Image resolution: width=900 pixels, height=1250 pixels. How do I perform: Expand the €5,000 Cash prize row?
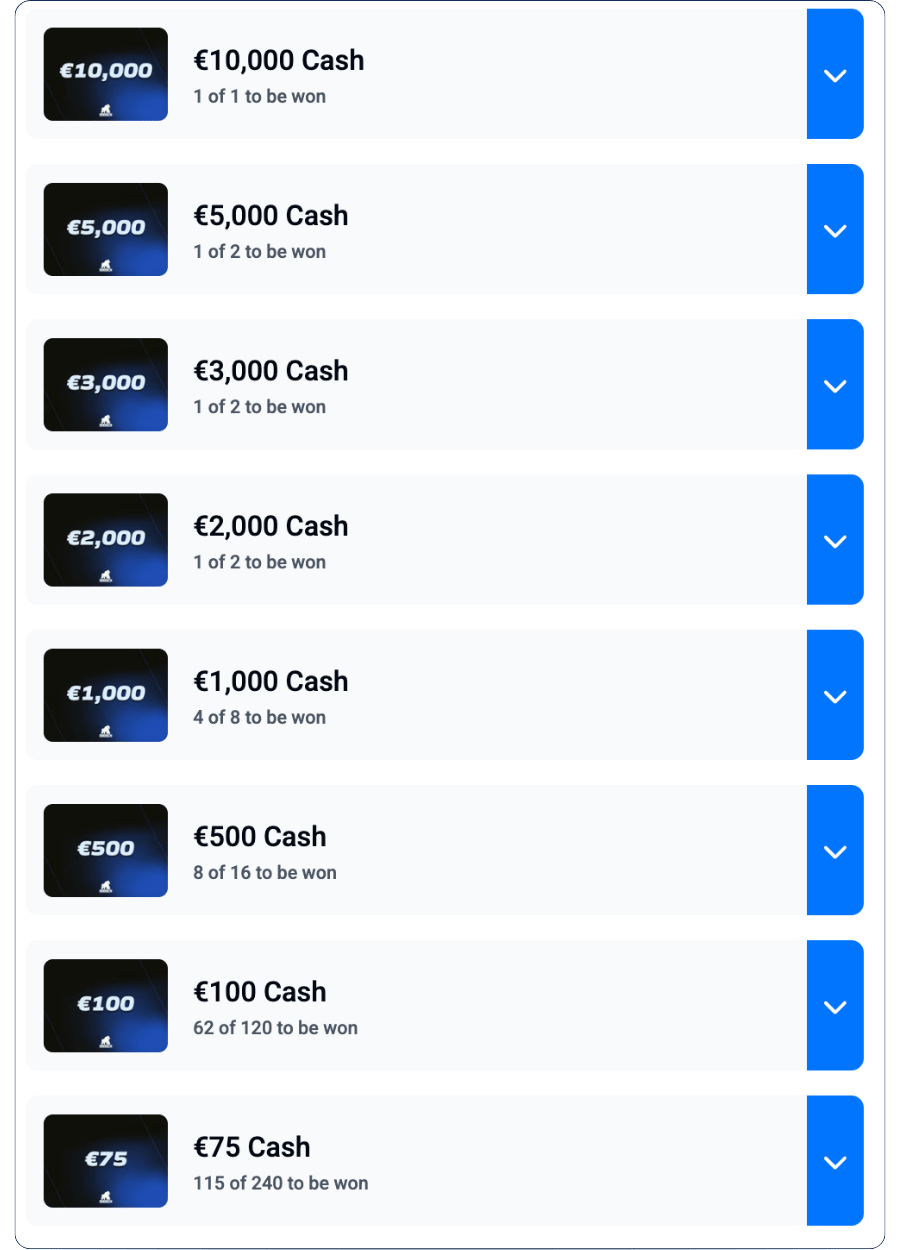[835, 230]
